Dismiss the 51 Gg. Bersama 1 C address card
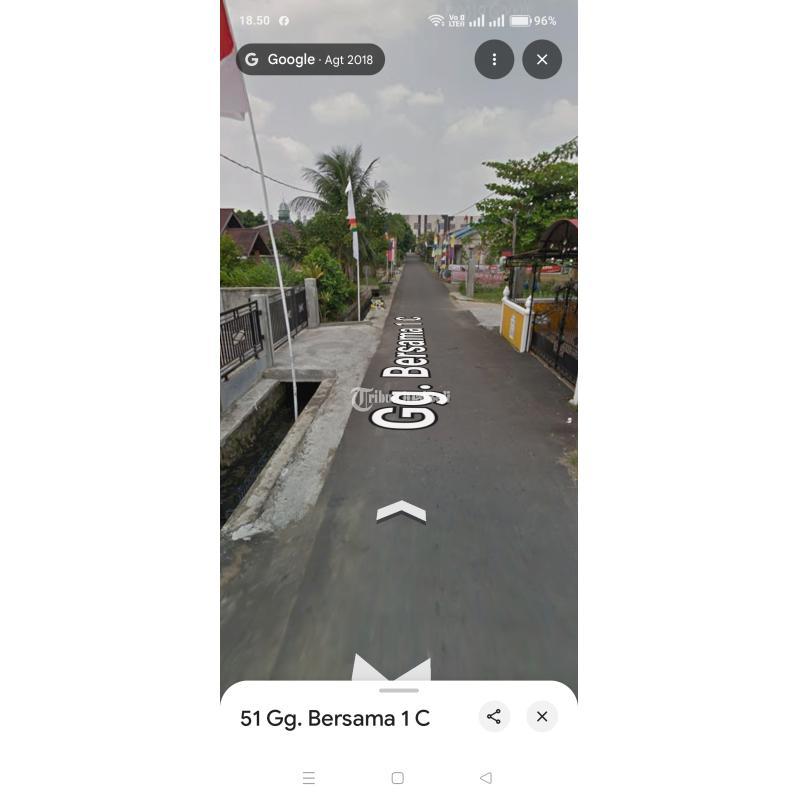The height and width of the screenshot is (800, 800). (x=542, y=716)
